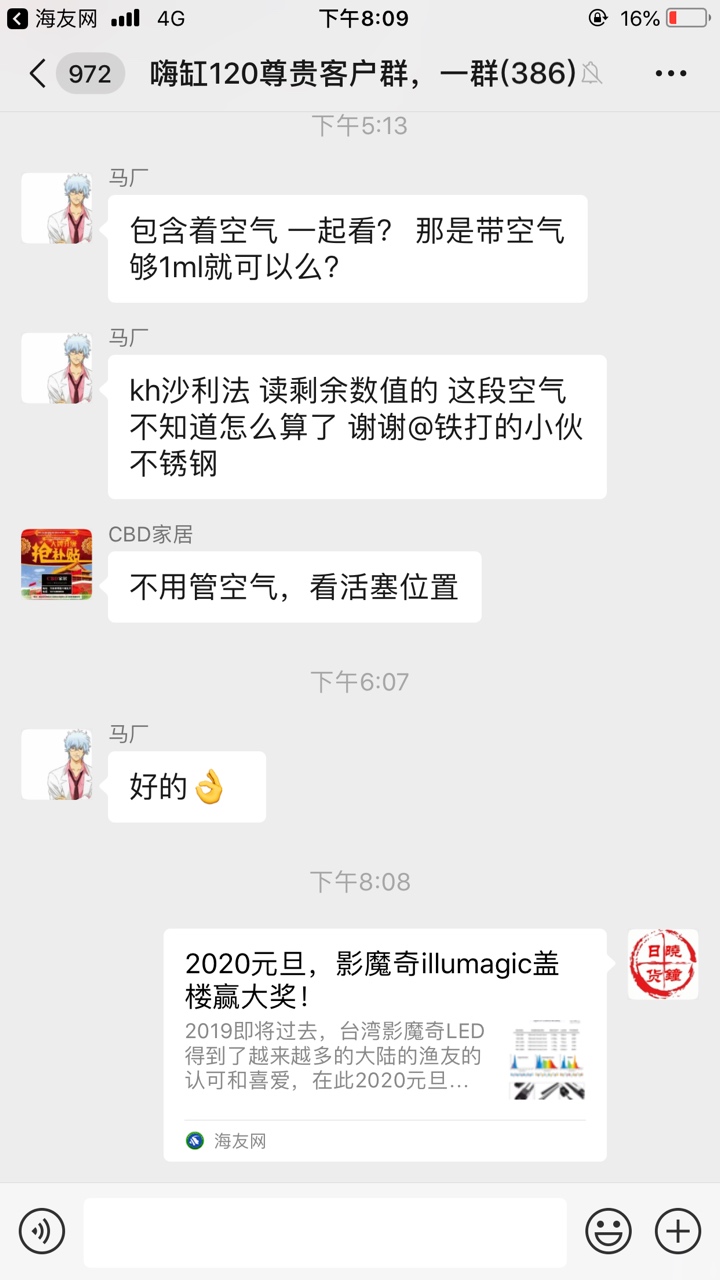
Task: Tap the message text field
Action: click(324, 1231)
